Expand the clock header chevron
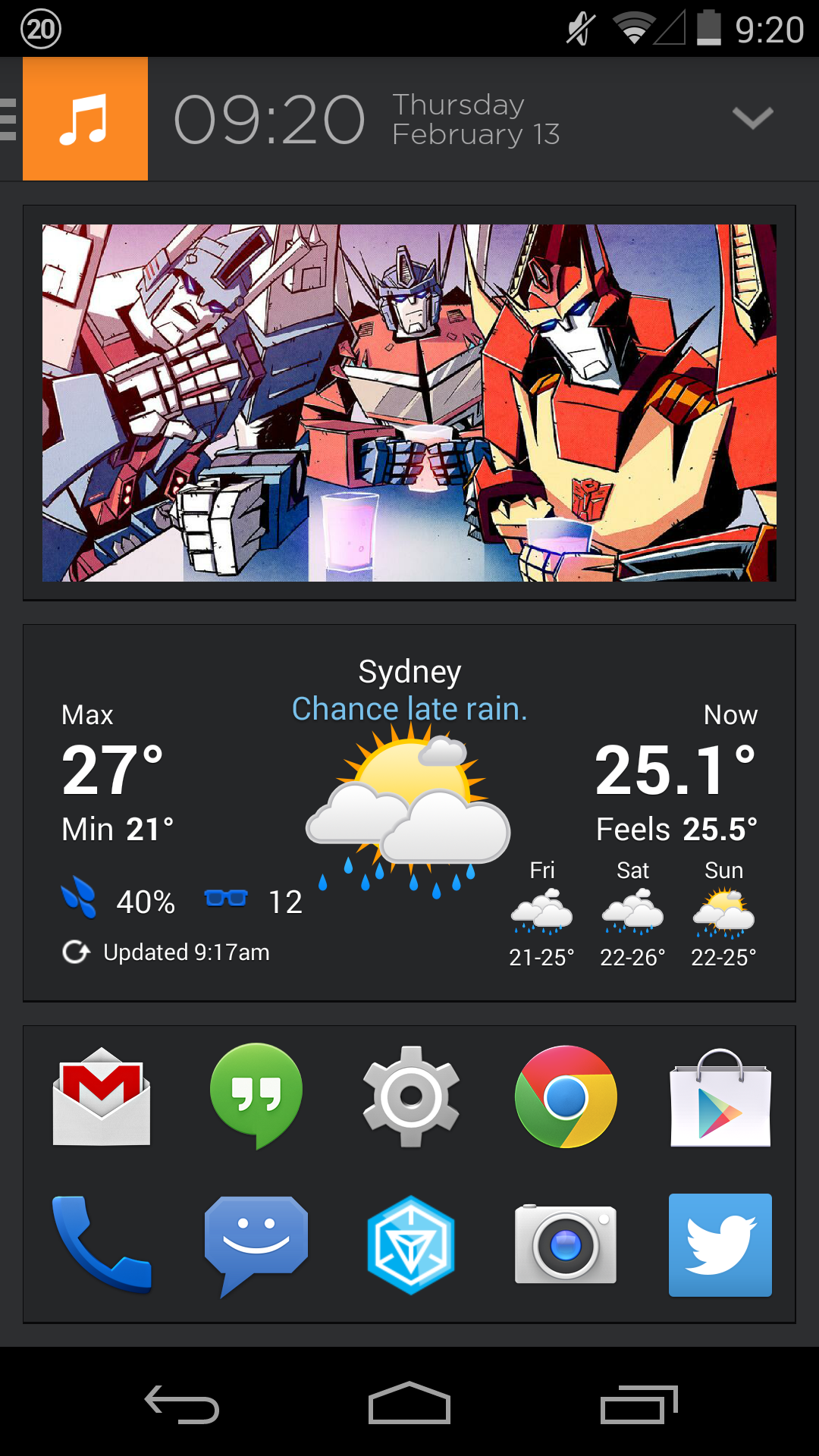 (x=753, y=118)
